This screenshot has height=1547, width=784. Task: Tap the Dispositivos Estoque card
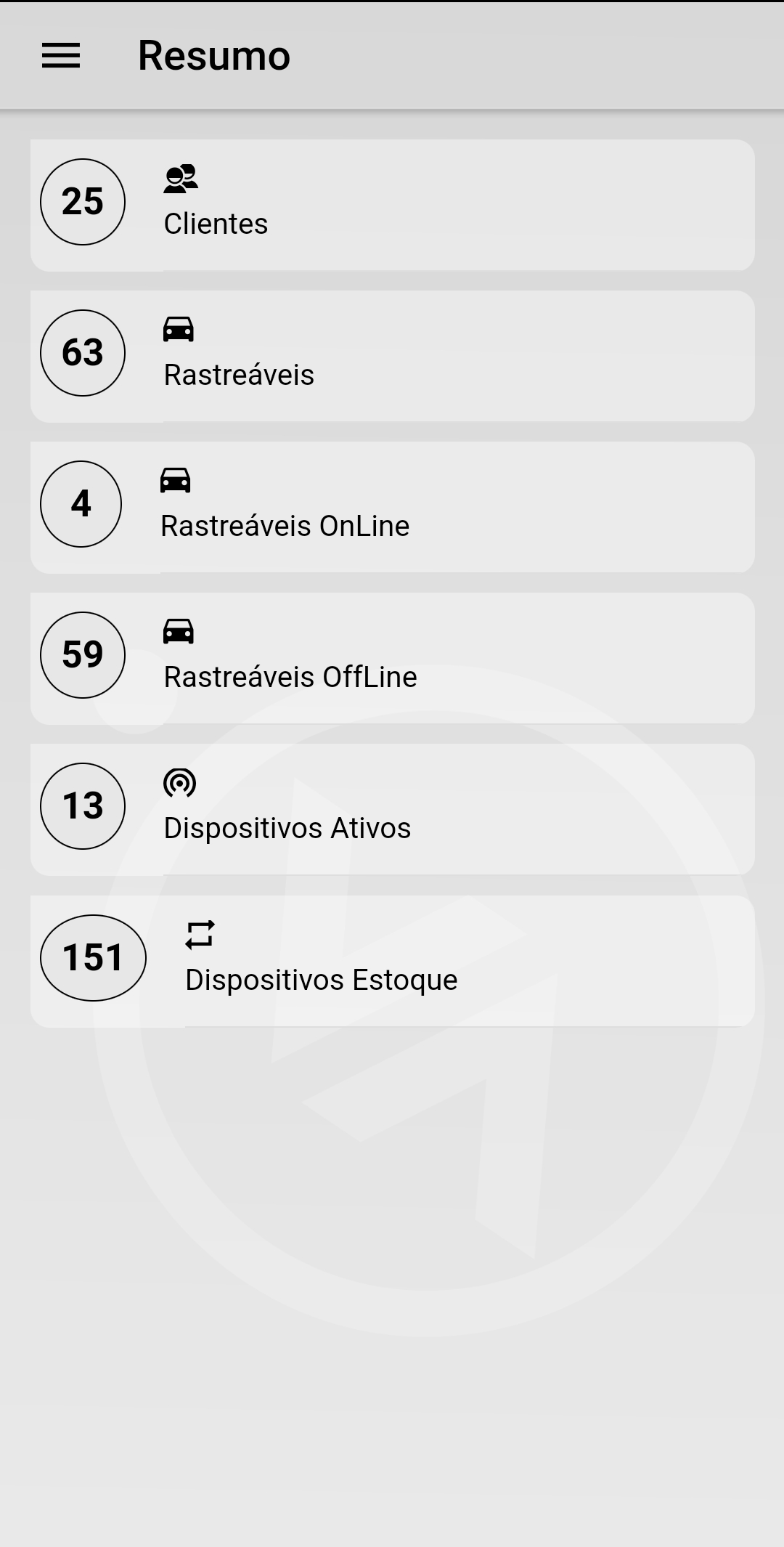[392, 960]
